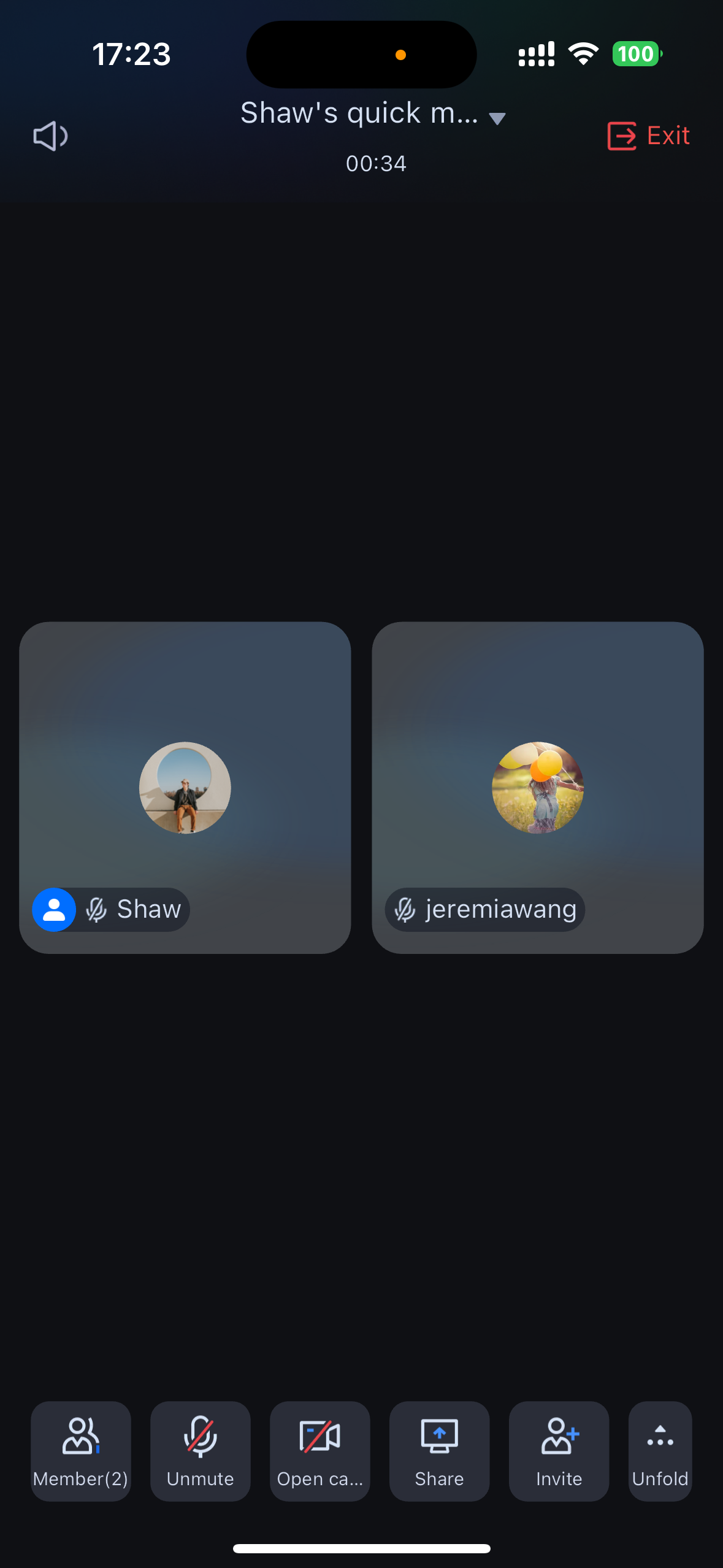Open Shaw's participant tile
Image resolution: width=723 pixels, height=1568 pixels.
[x=185, y=787]
